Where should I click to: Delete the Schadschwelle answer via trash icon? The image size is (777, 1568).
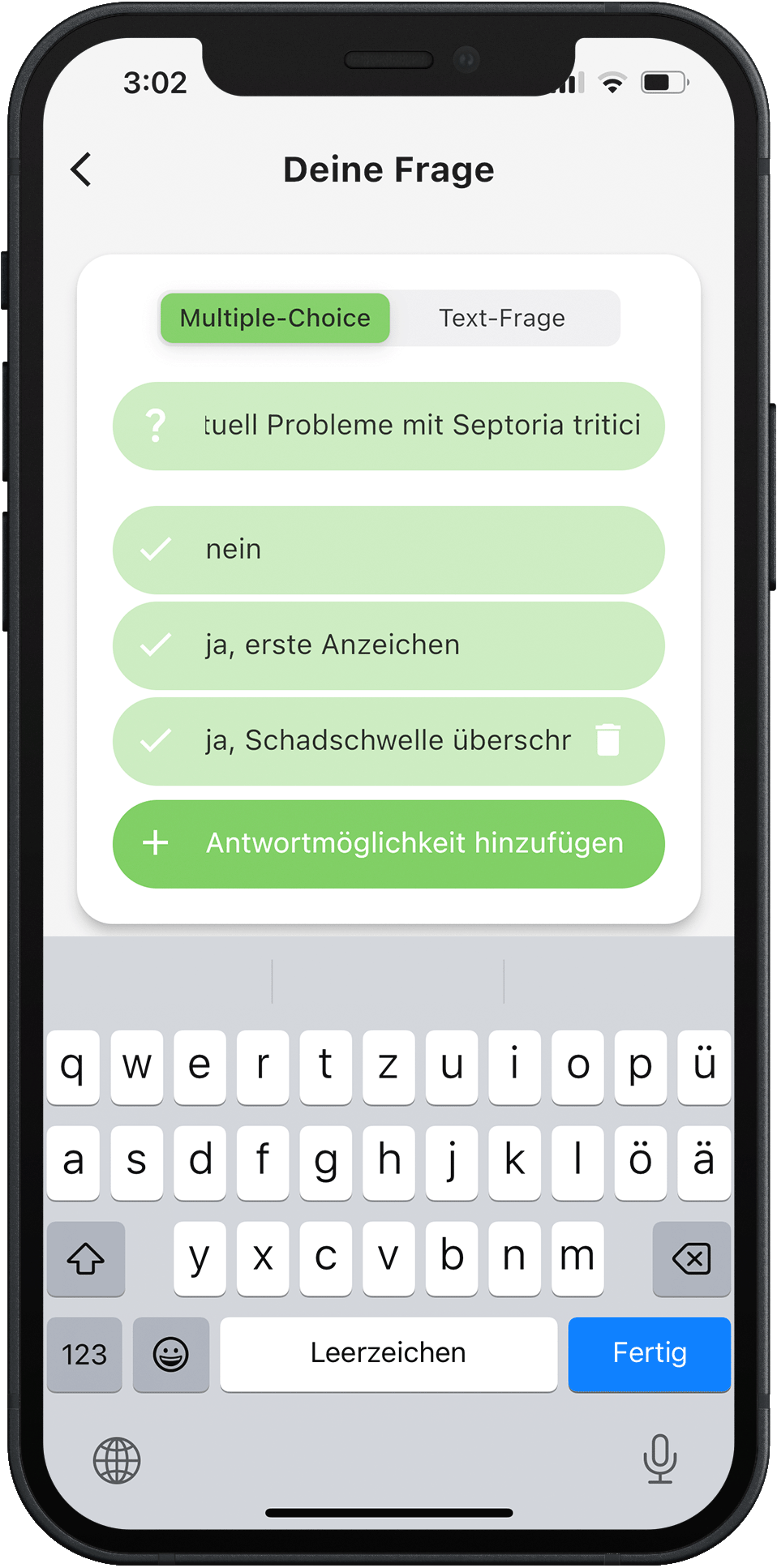coord(608,740)
